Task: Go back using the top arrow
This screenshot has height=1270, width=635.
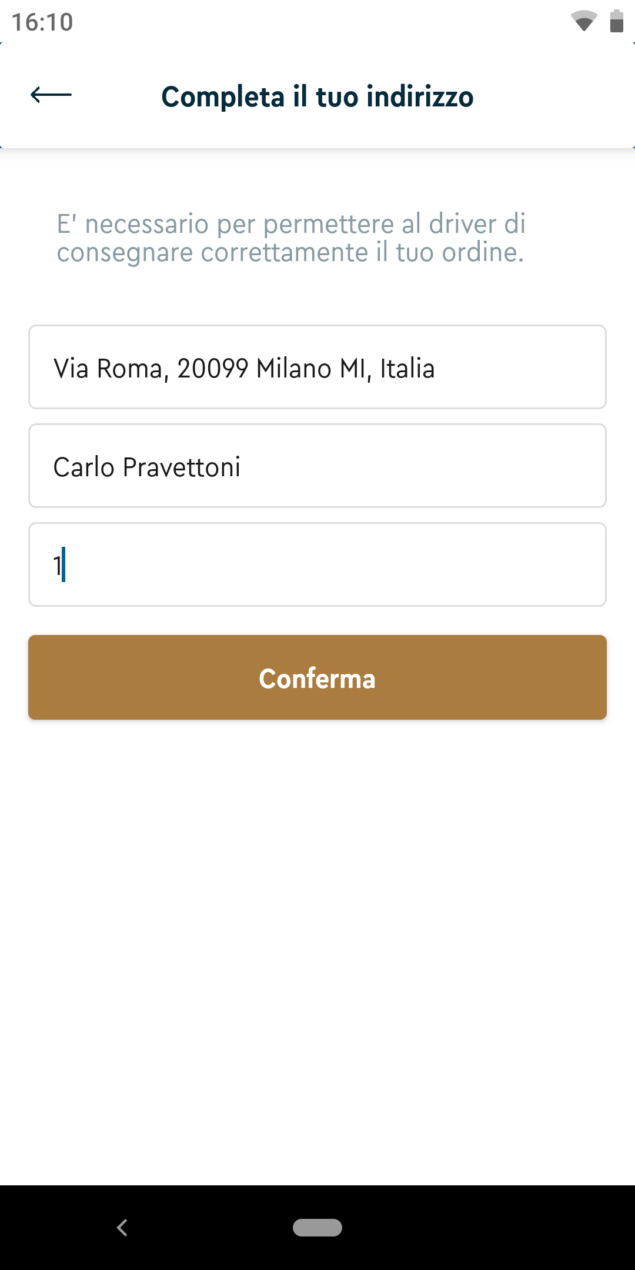Action: (x=51, y=95)
